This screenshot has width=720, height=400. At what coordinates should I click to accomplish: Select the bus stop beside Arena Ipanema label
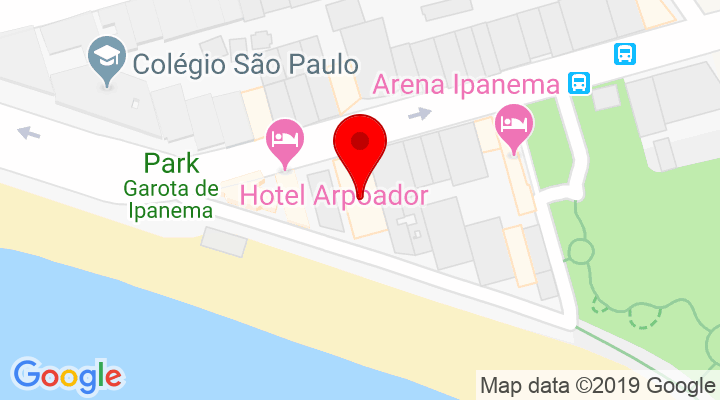pyautogui.click(x=578, y=84)
